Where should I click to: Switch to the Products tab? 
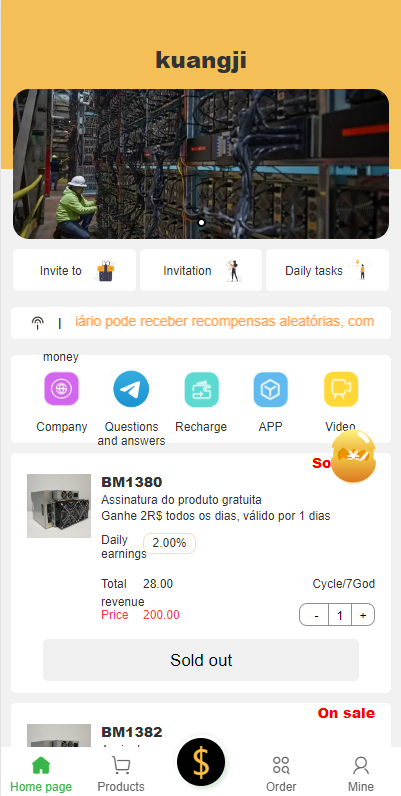[121, 774]
